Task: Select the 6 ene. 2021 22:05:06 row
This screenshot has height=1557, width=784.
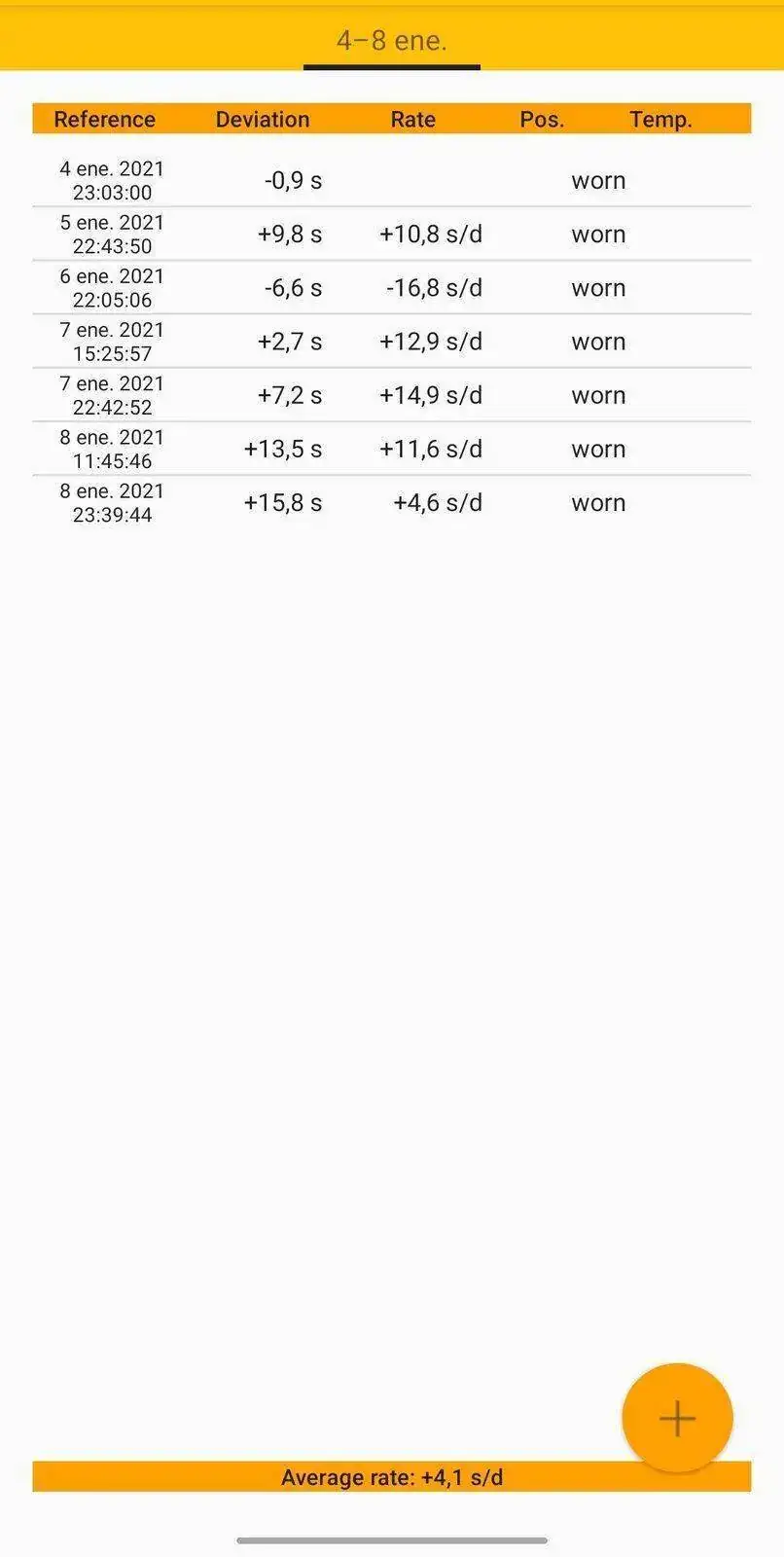Action: (x=391, y=288)
